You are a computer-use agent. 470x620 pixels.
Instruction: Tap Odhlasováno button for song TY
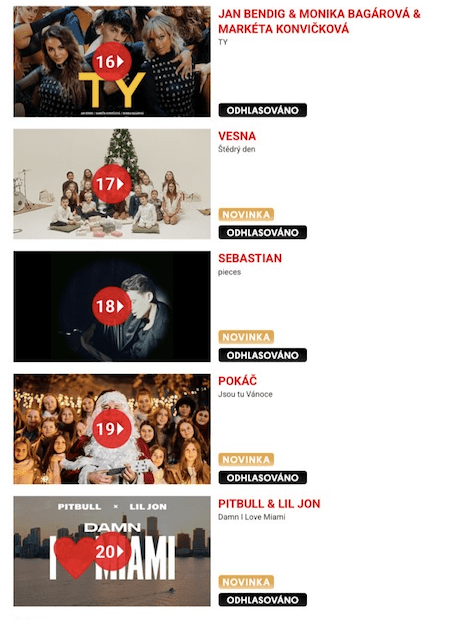pyautogui.click(x=262, y=110)
